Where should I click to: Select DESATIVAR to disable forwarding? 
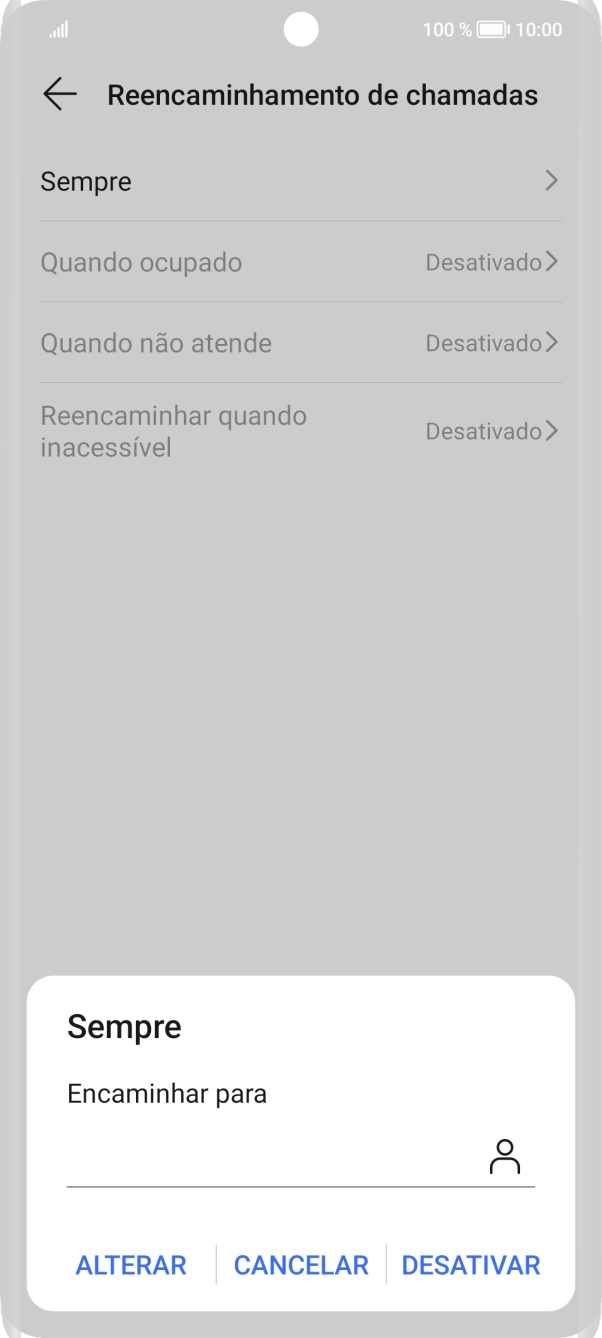(x=470, y=1265)
